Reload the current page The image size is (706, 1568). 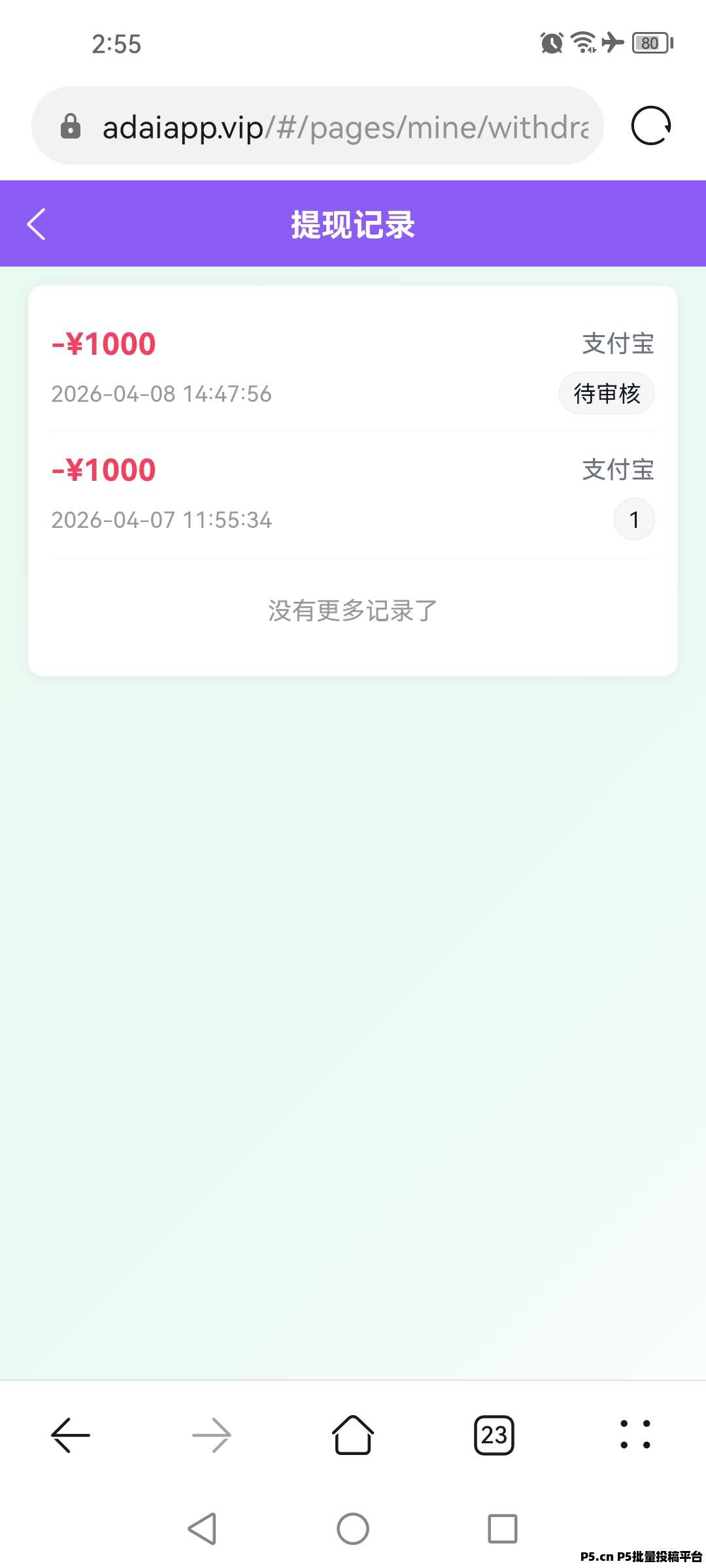(650, 126)
